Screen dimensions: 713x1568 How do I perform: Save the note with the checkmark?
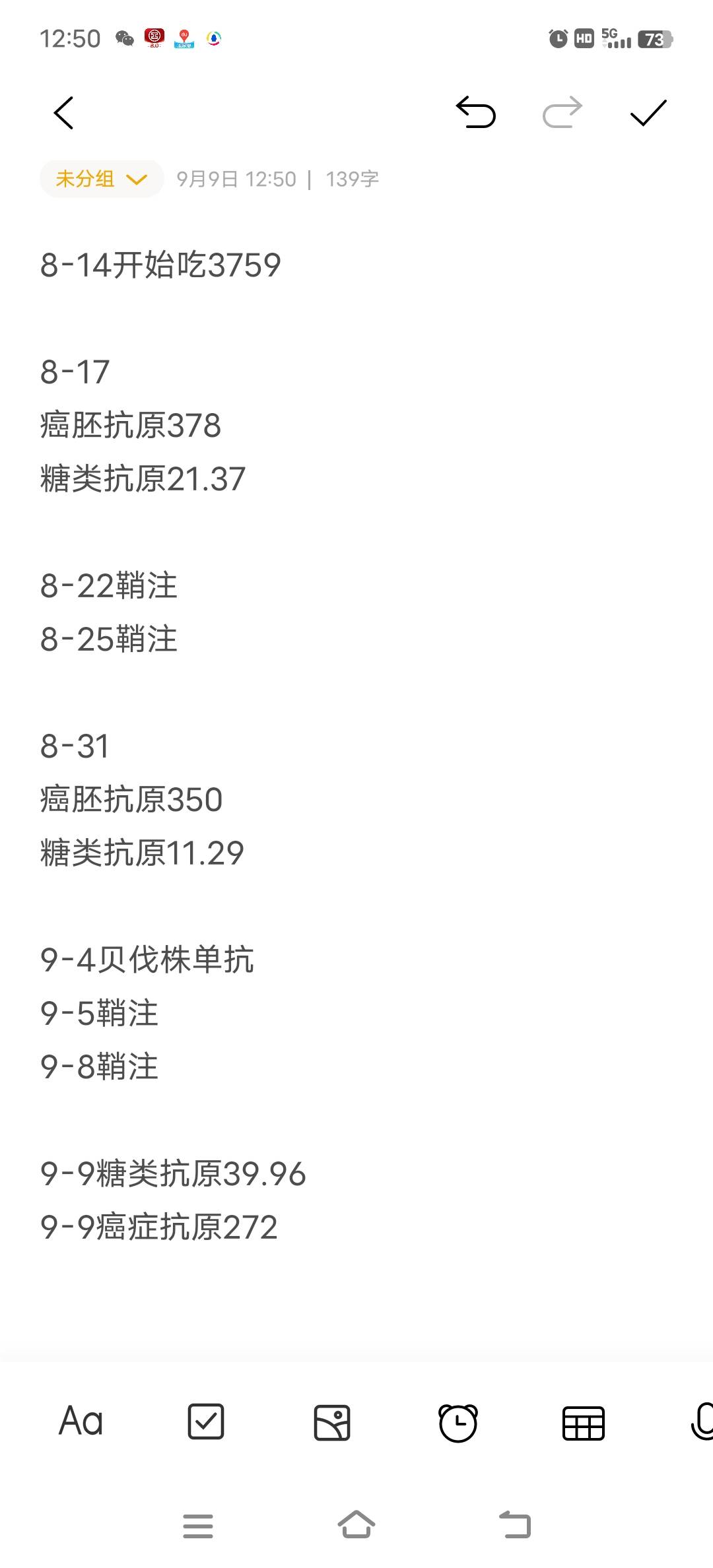tap(647, 112)
